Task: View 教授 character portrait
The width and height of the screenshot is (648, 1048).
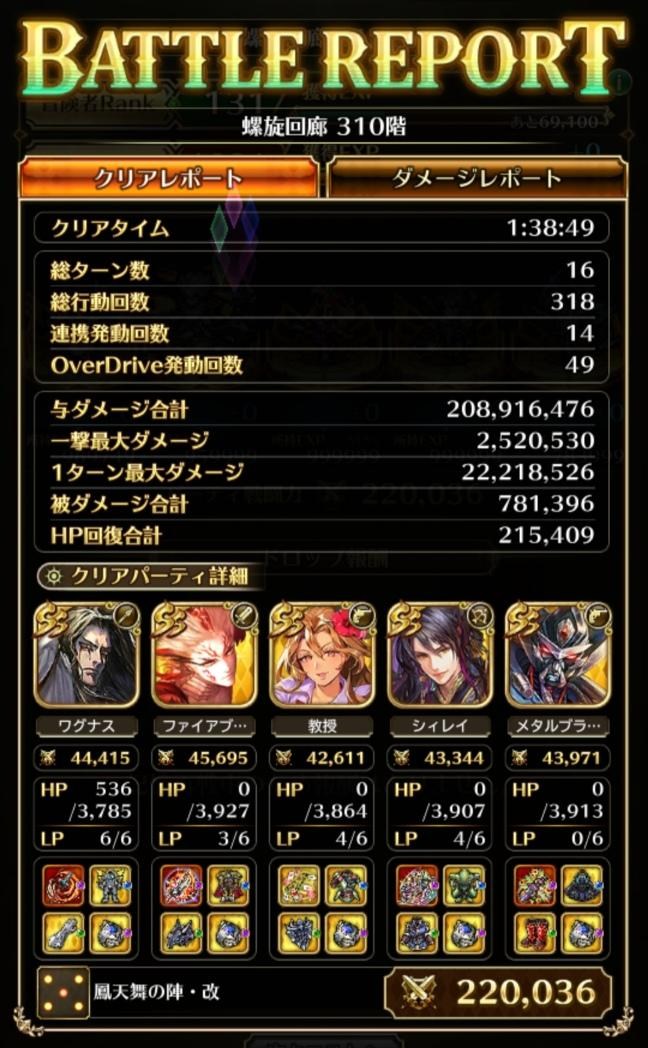Action: tap(323, 655)
